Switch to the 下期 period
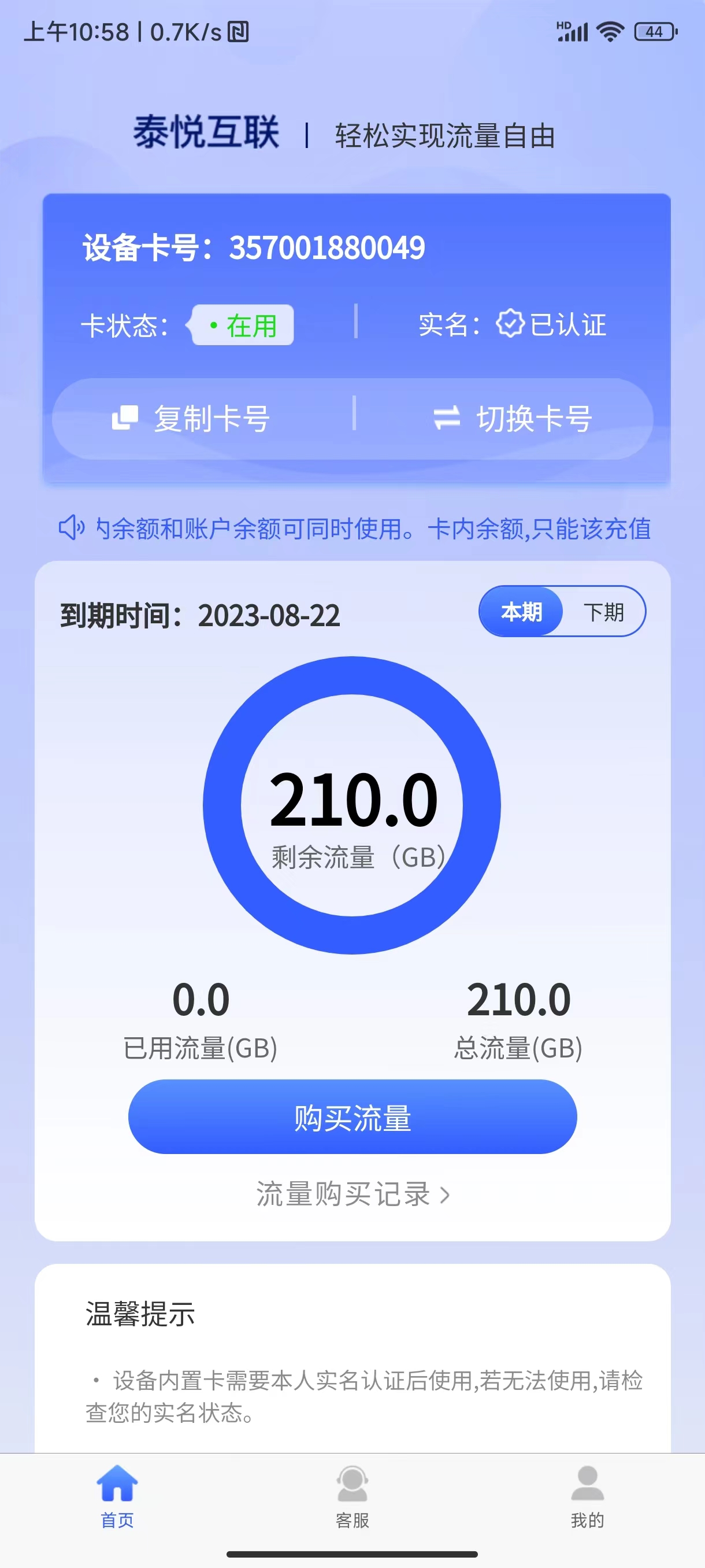 click(x=603, y=612)
